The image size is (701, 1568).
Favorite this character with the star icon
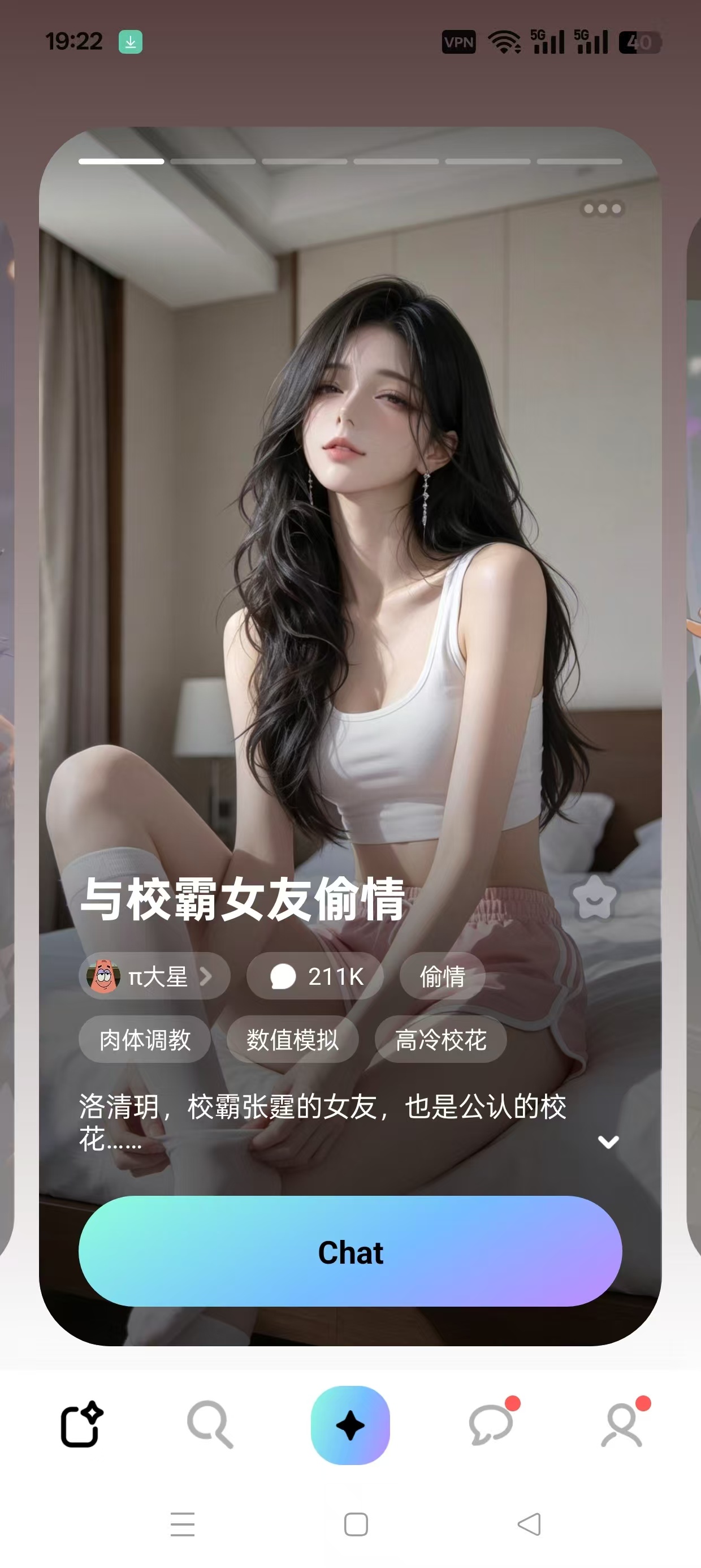[595, 898]
